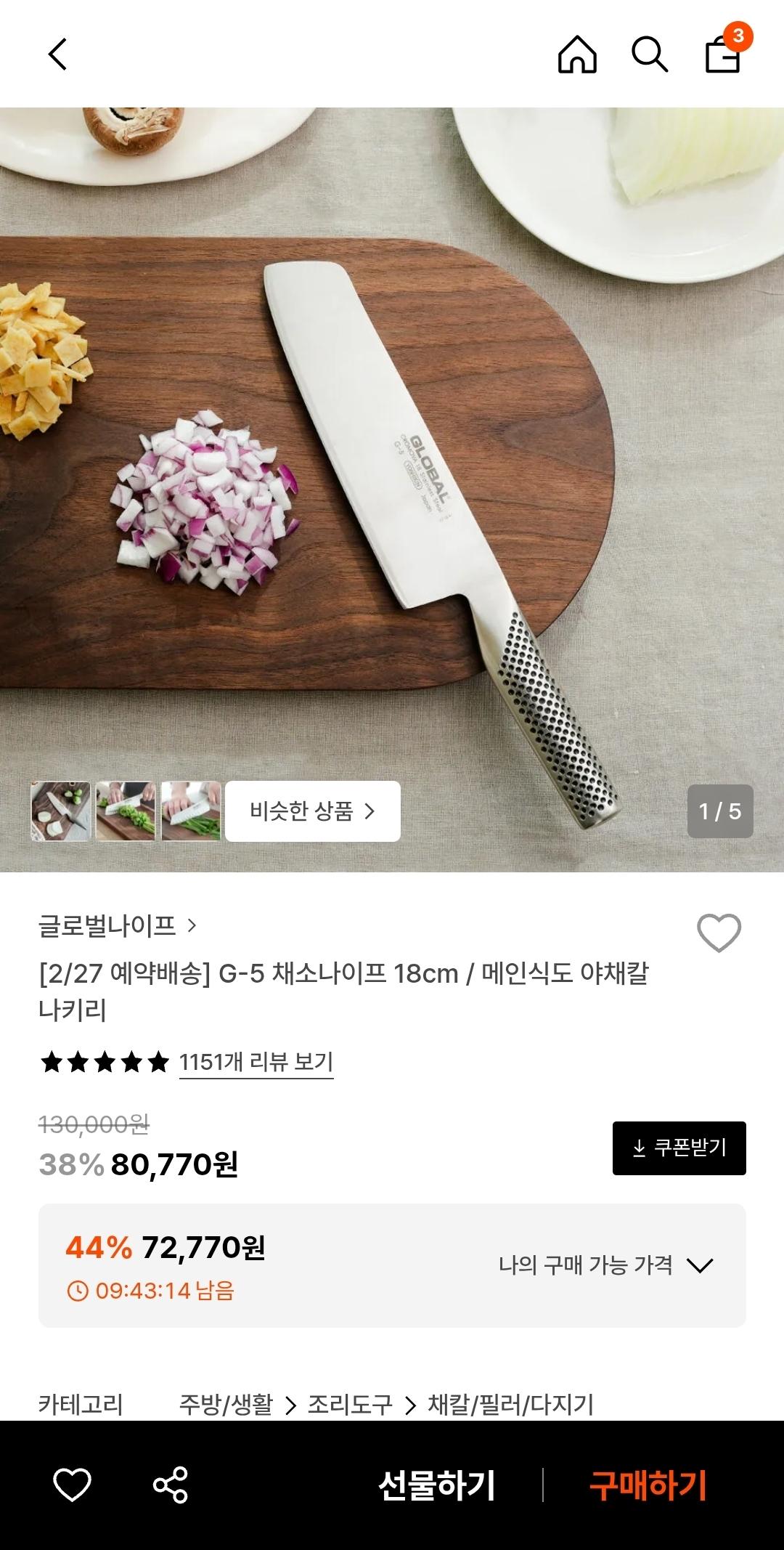The width and height of the screenshot is (784, 1550).
Task: Tap 구매하기 to buy now
Action: click(648, 1485)
